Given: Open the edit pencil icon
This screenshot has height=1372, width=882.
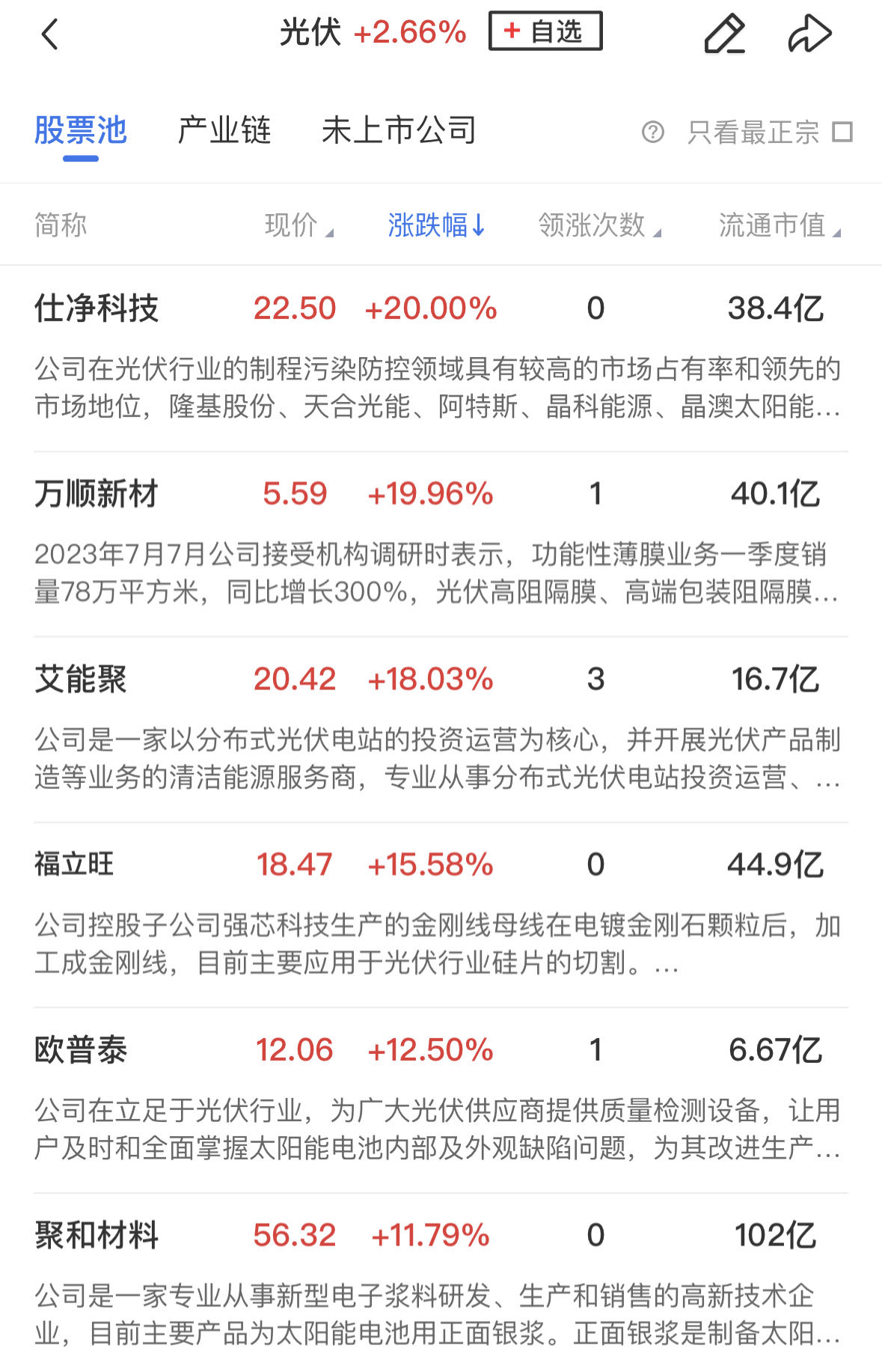Looking at the screenshot, I should click(724, 34).
